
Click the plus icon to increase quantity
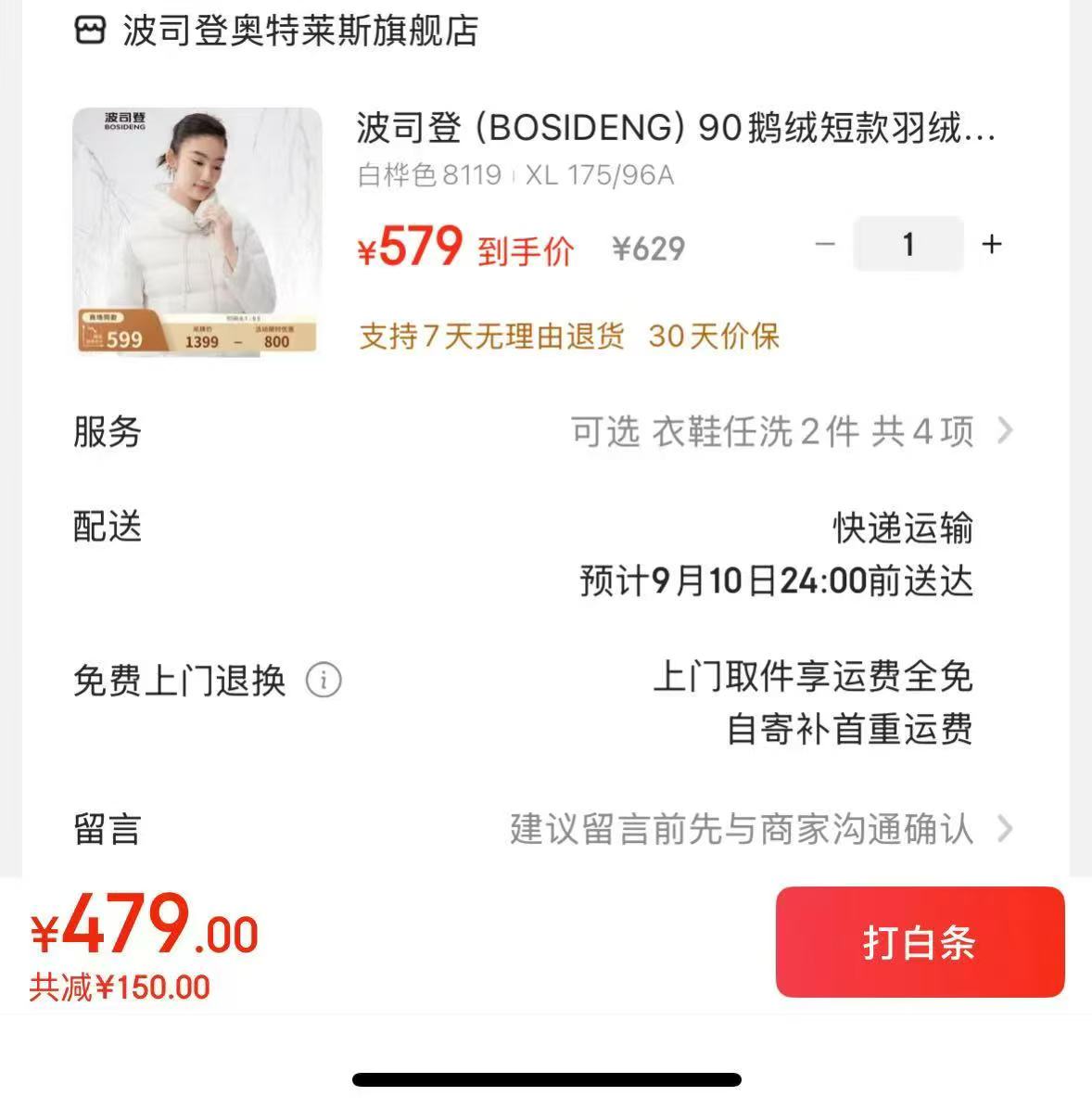[991, 244]
